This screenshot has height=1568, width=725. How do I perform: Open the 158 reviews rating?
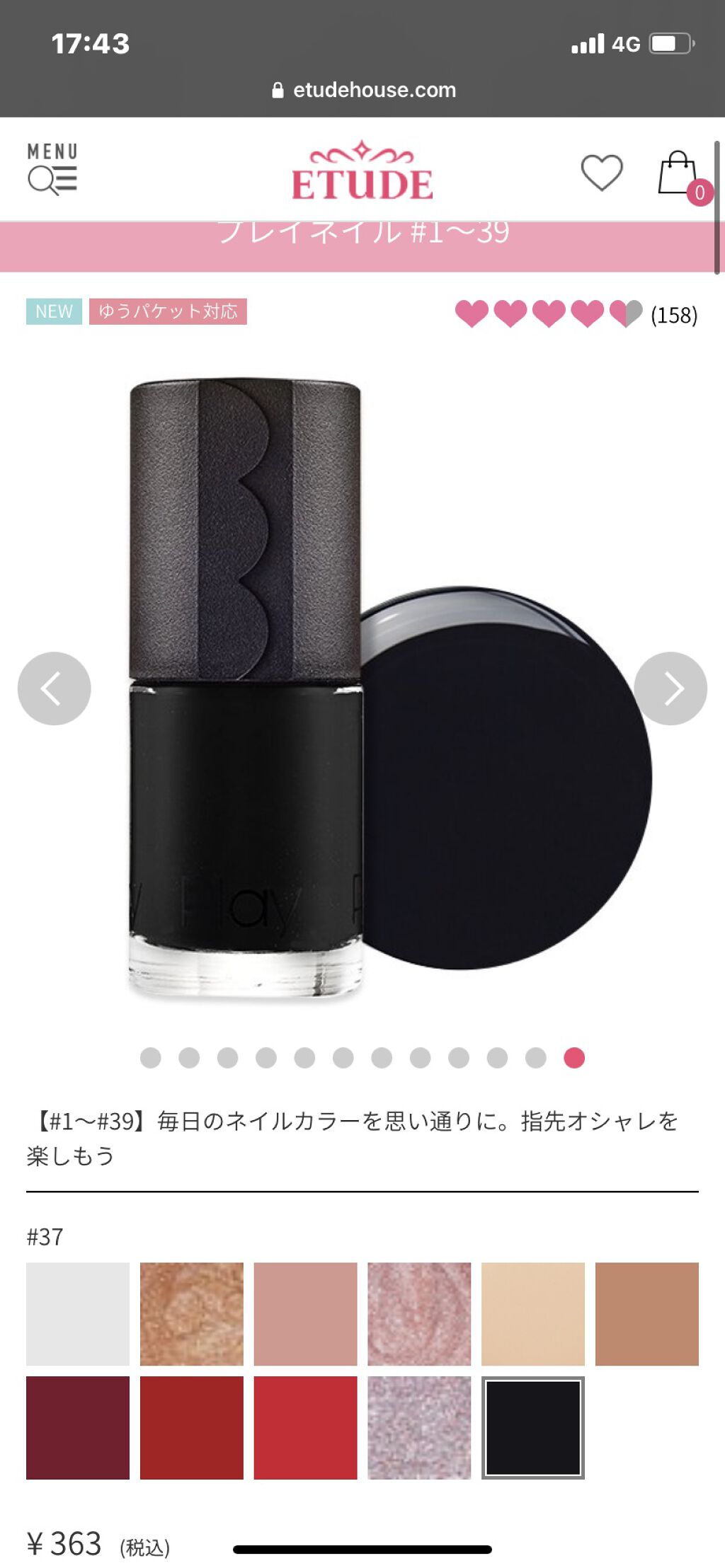575,313
